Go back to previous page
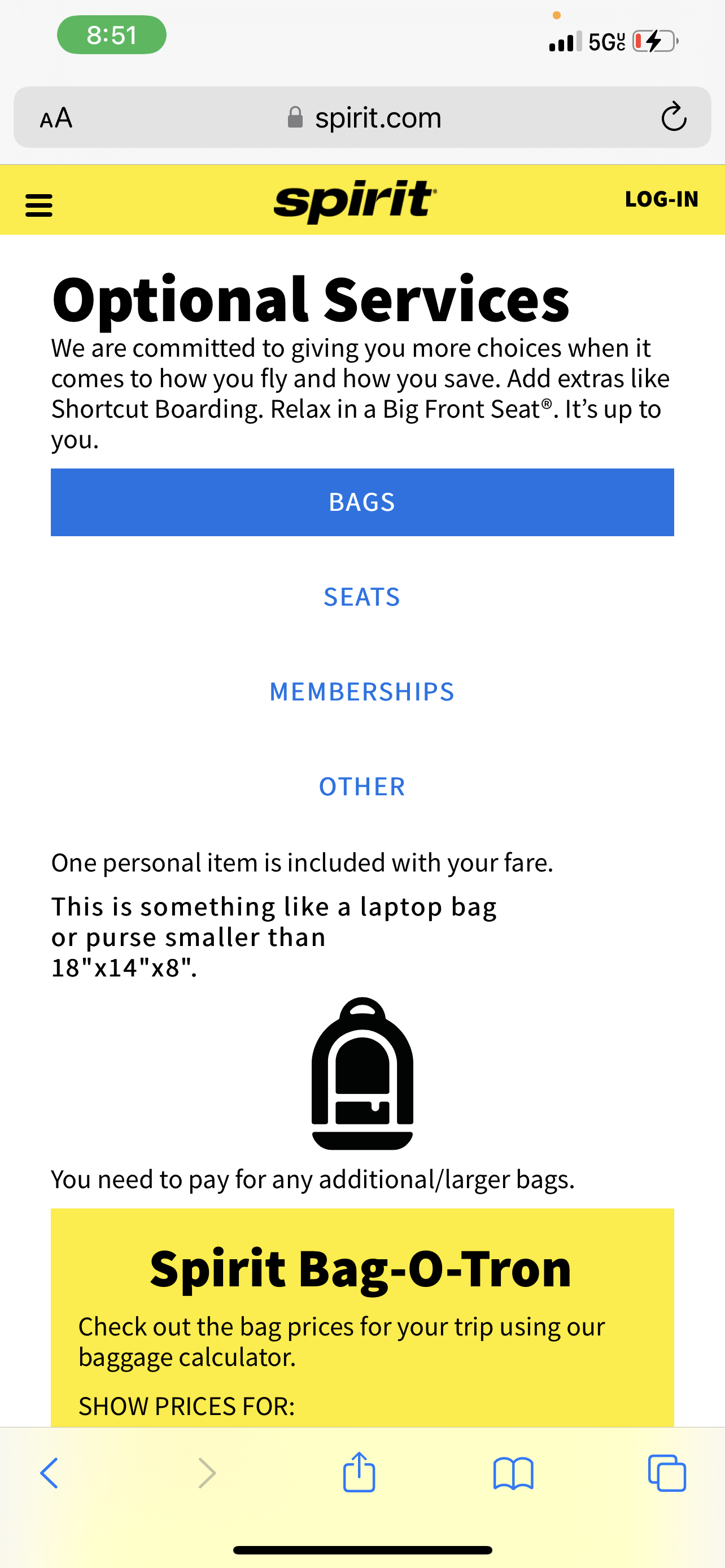725x1568 pixels. click(x=49, y=1473)
